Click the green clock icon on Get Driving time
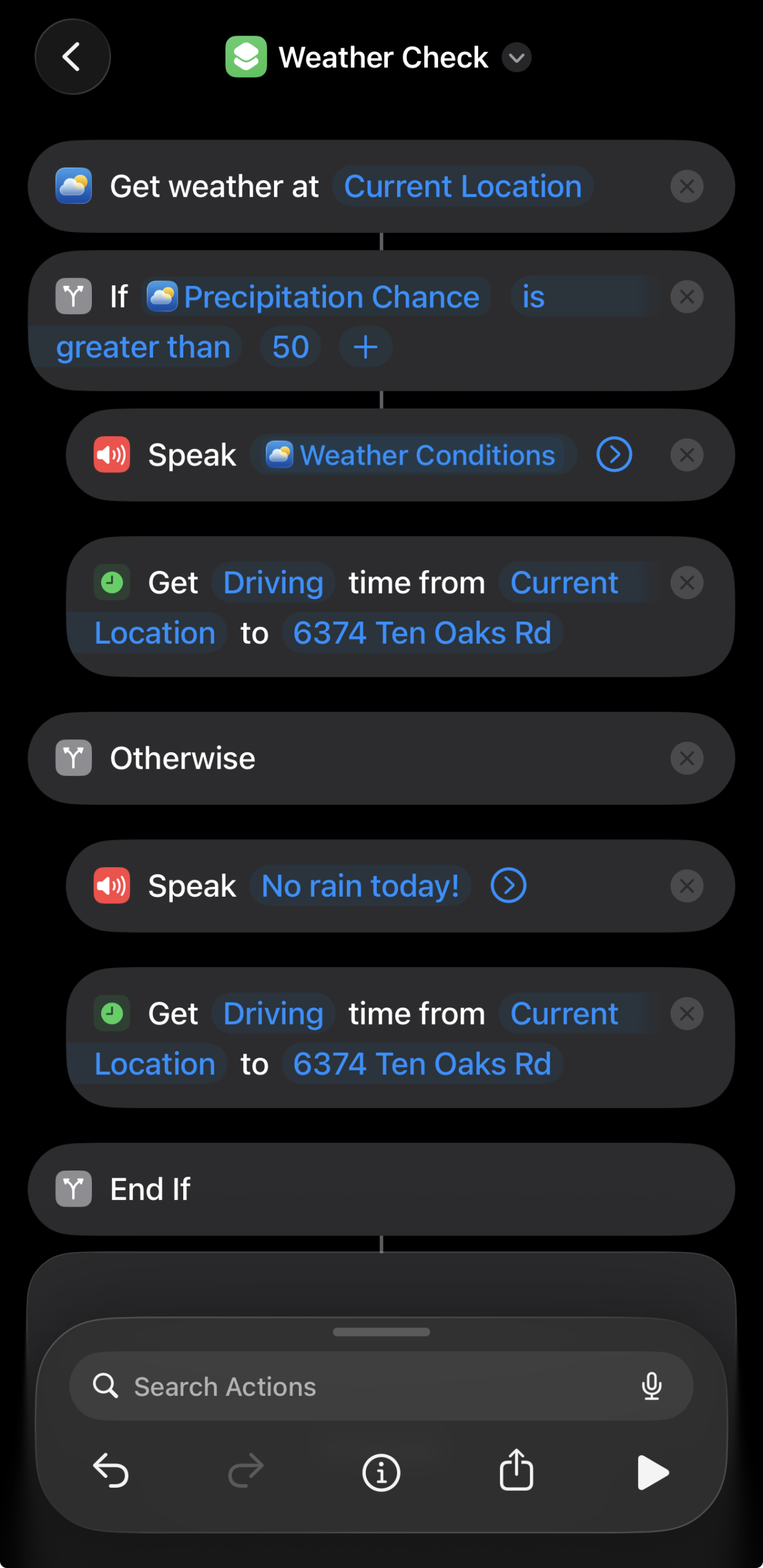763x1568 pixels. (x=112, y=582)
